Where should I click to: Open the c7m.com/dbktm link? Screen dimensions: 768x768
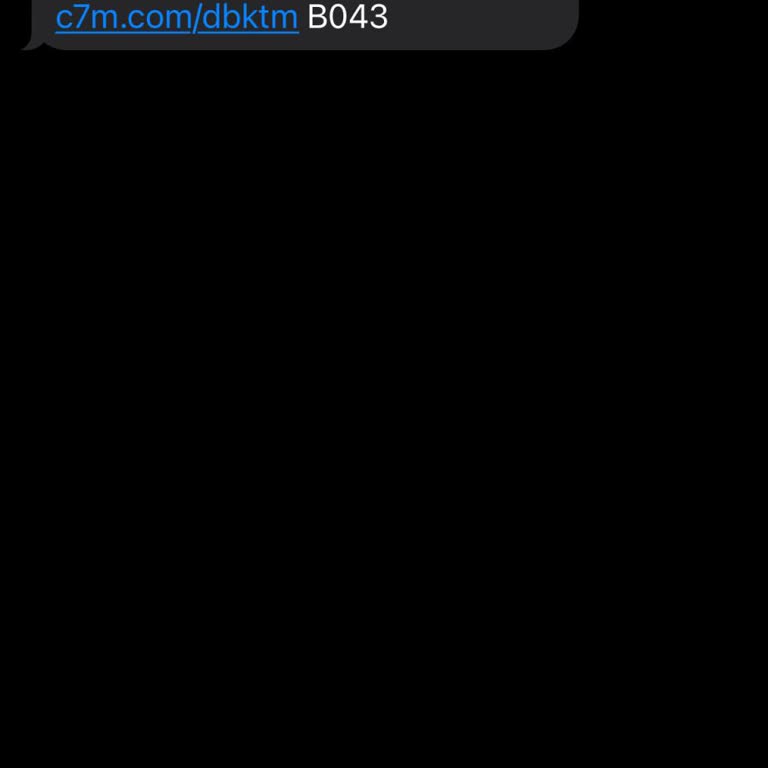177,17
